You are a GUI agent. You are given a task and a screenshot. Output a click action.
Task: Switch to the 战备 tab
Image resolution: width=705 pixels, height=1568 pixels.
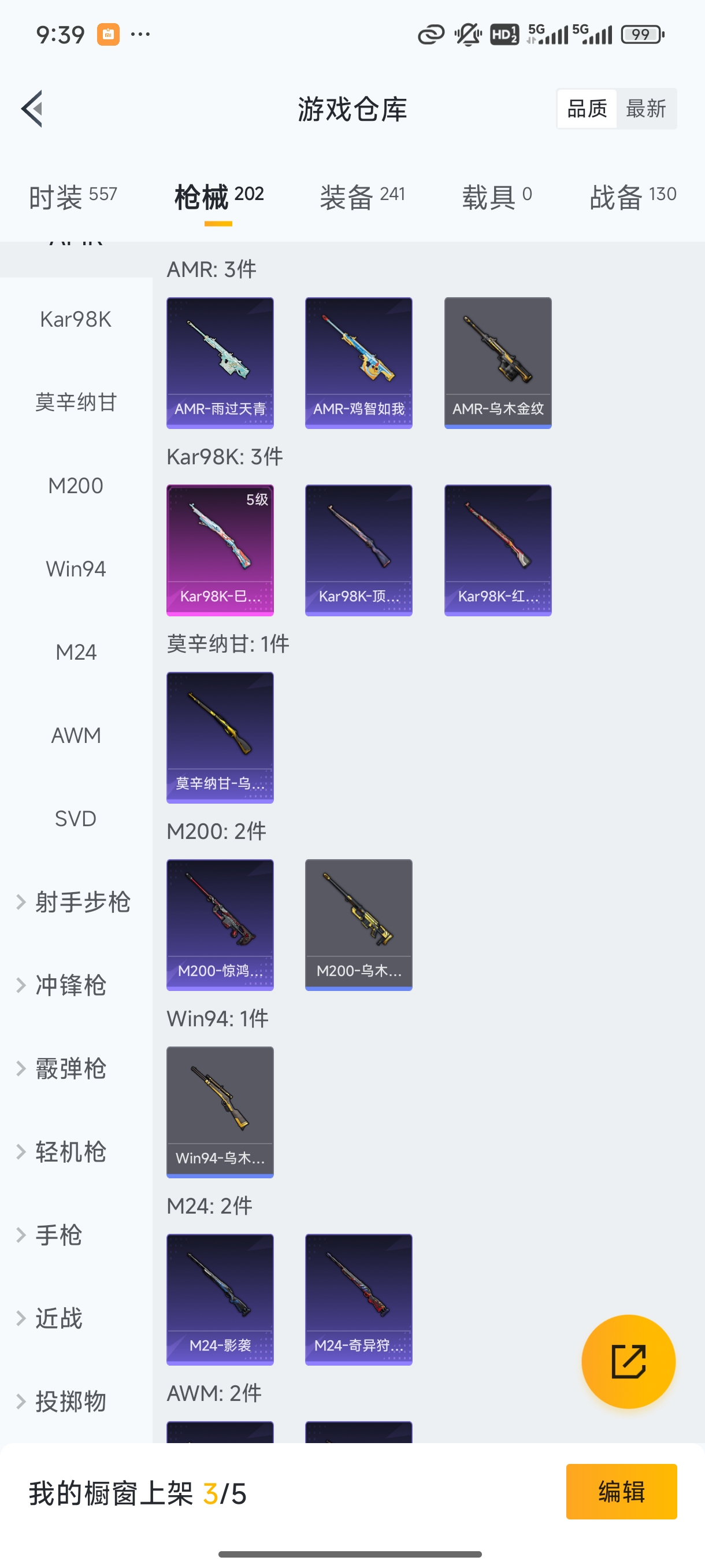[x=632, y=196]
